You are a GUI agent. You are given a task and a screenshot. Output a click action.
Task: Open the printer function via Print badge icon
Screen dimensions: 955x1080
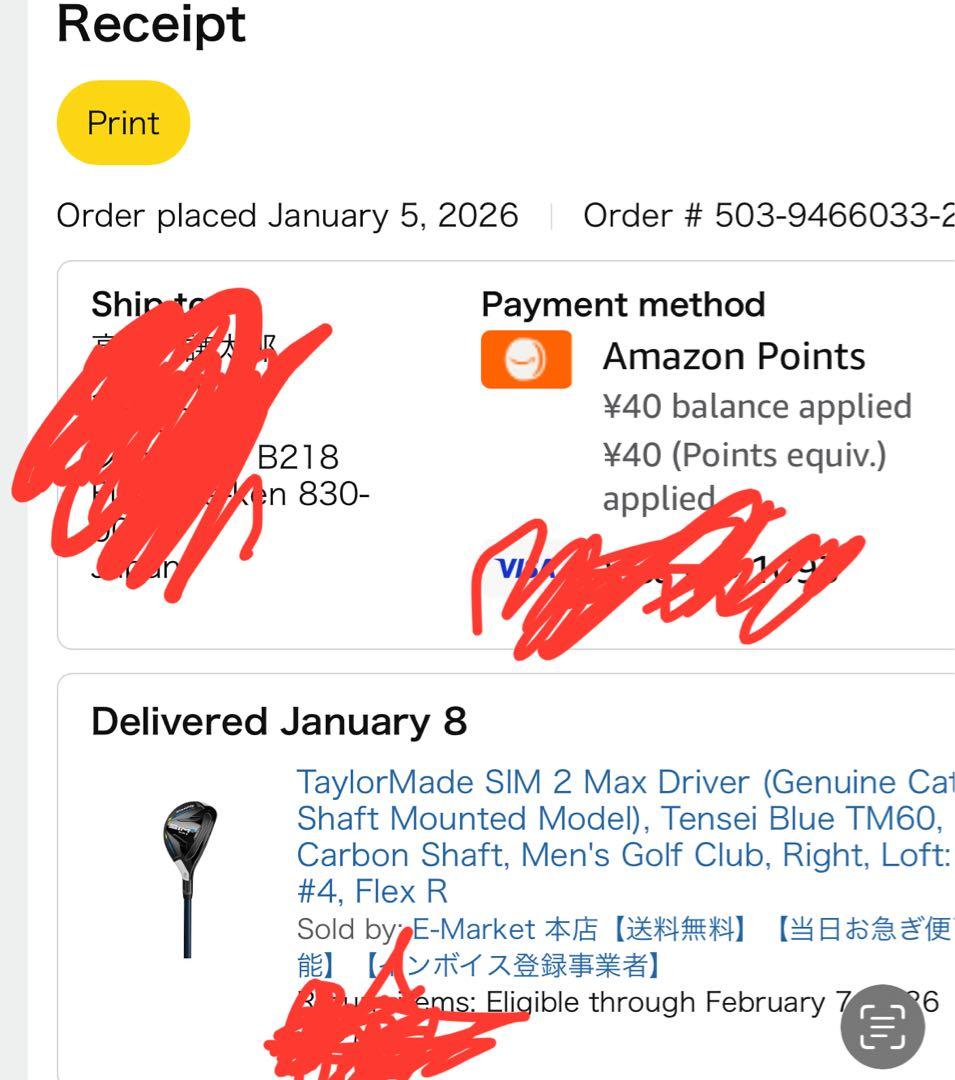pyautogui.click(x=123, y=122)
